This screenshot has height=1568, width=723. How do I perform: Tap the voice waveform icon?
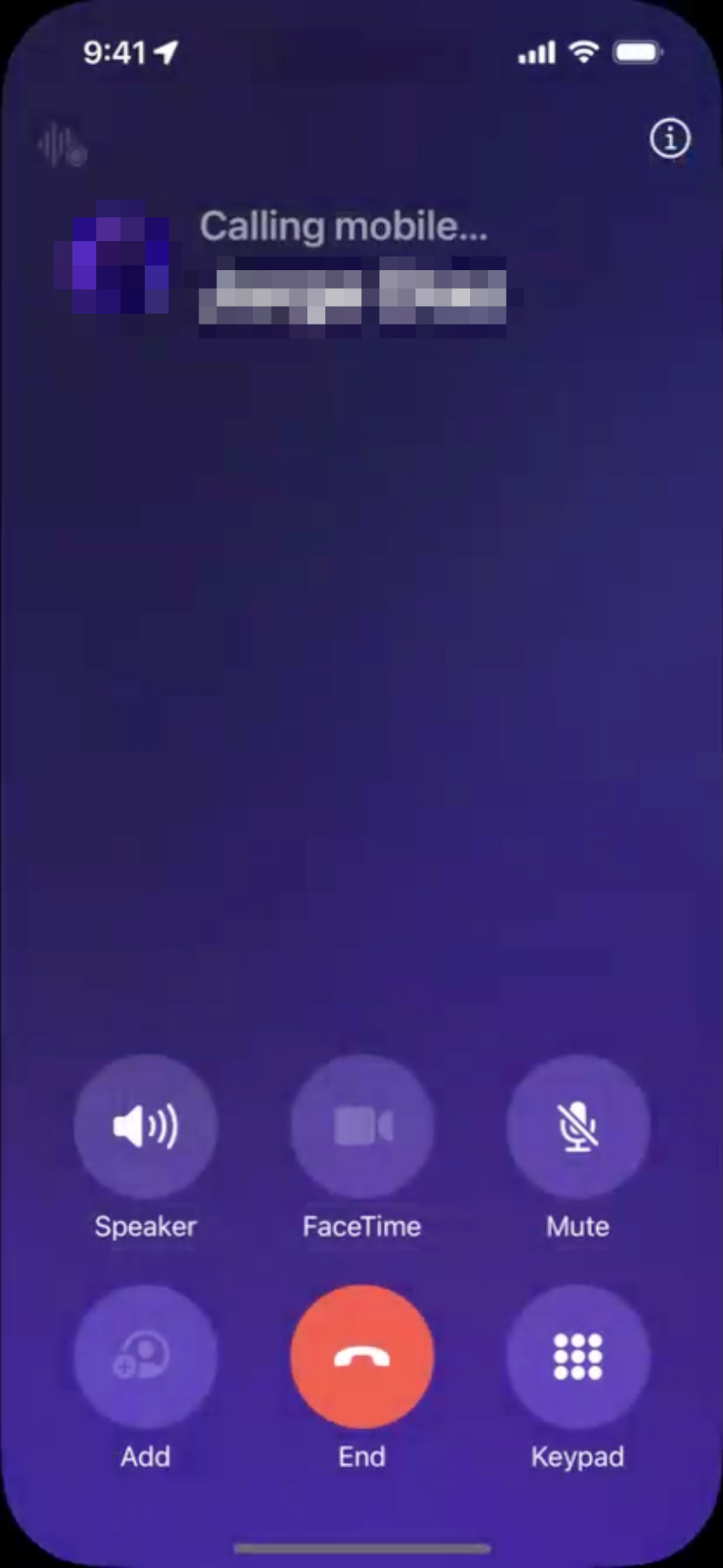click(x=61, y=145)
